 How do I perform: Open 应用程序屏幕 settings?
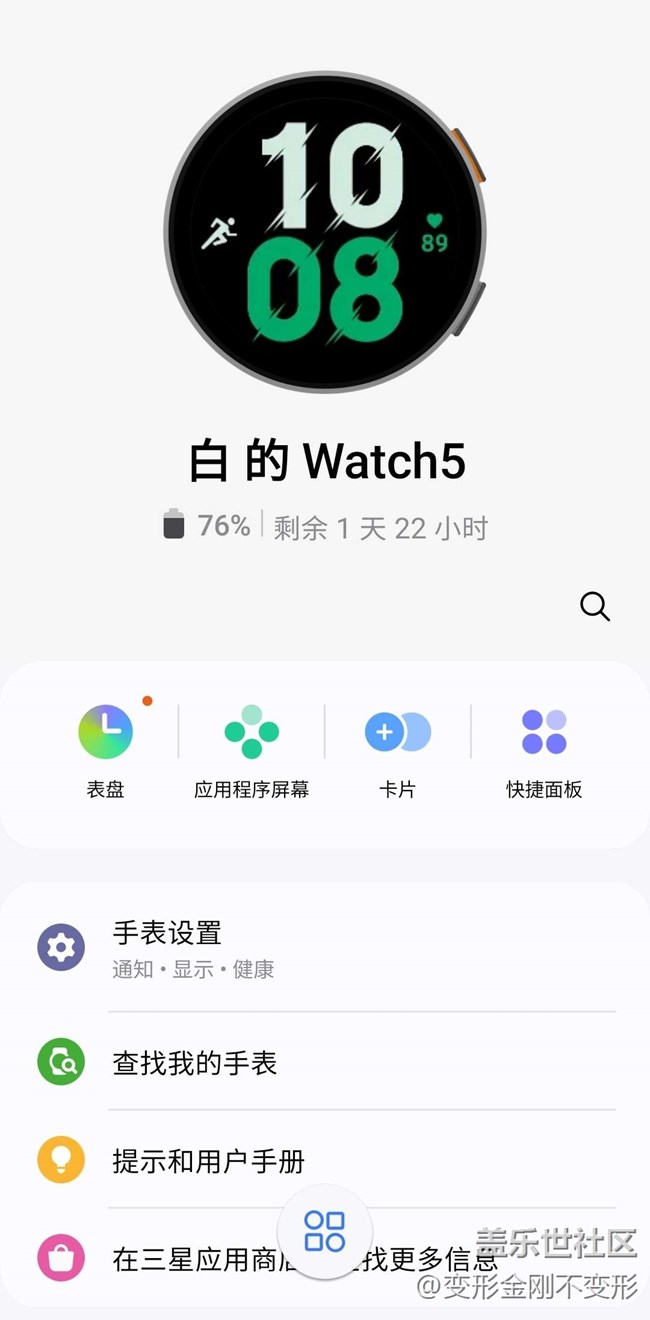(251, 750)
